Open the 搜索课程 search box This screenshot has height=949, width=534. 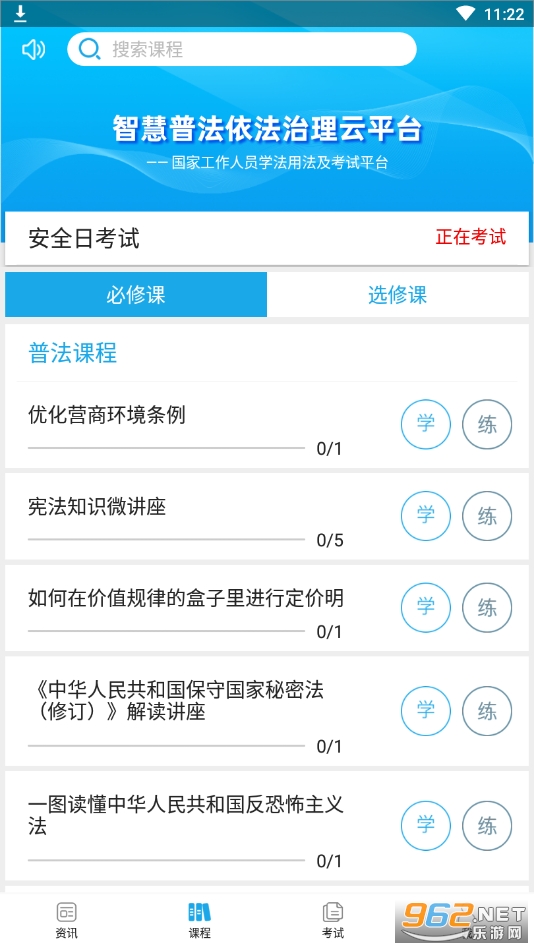tap(242, 49)
